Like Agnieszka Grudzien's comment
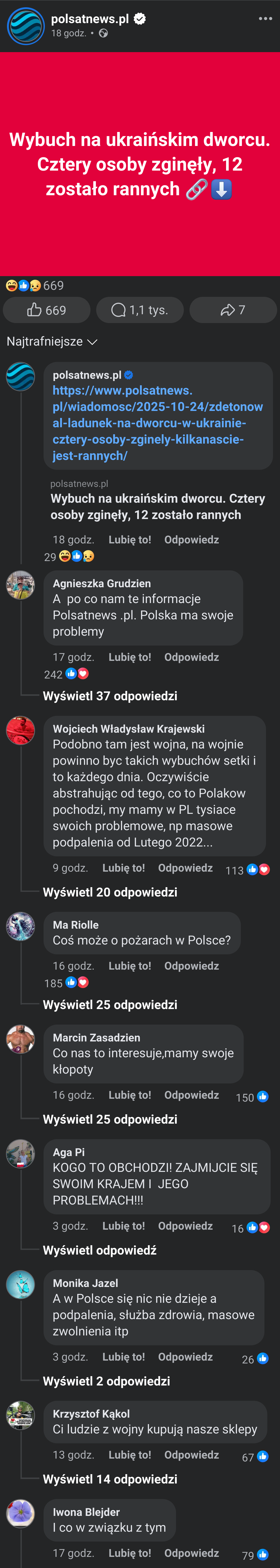 click(130, 657)
